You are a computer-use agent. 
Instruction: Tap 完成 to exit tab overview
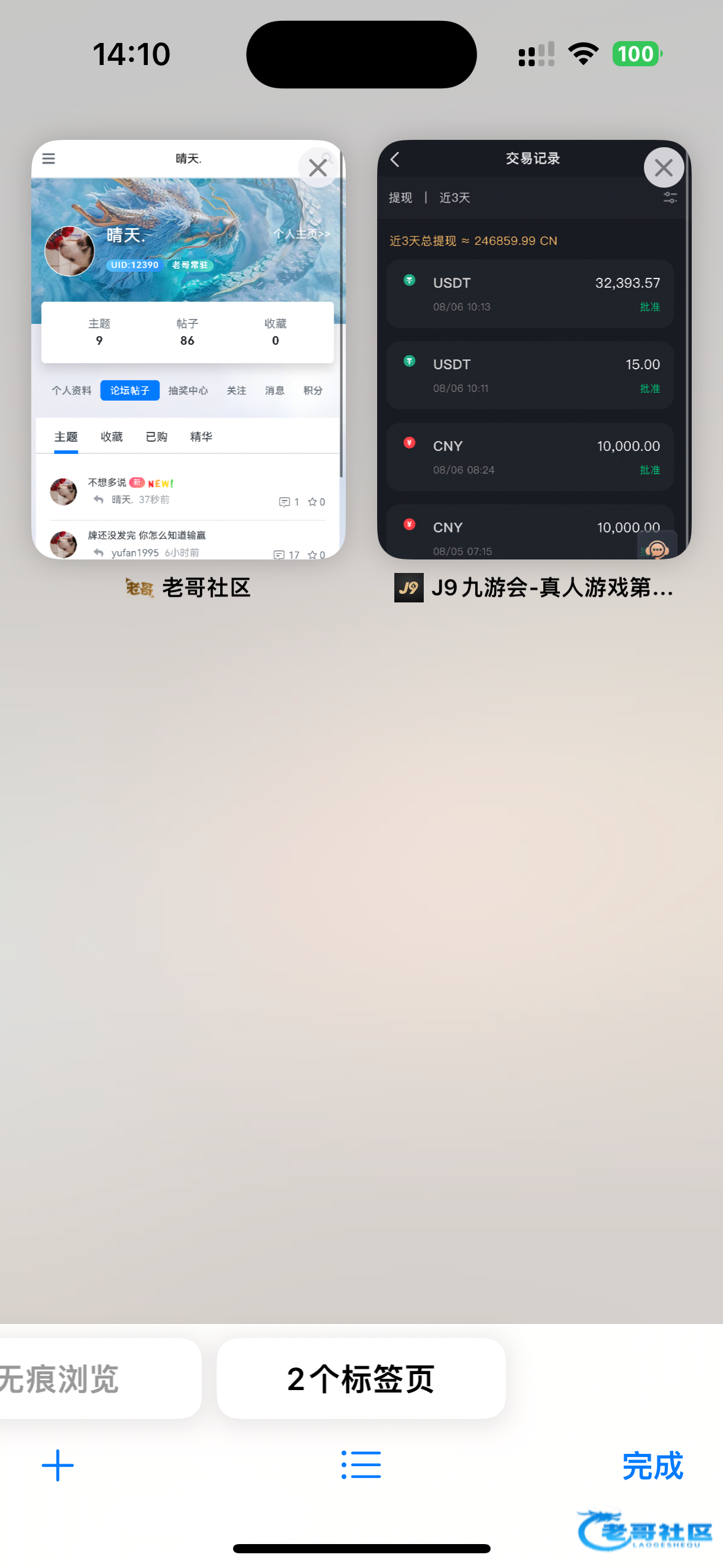click(x=652, y=1466)
